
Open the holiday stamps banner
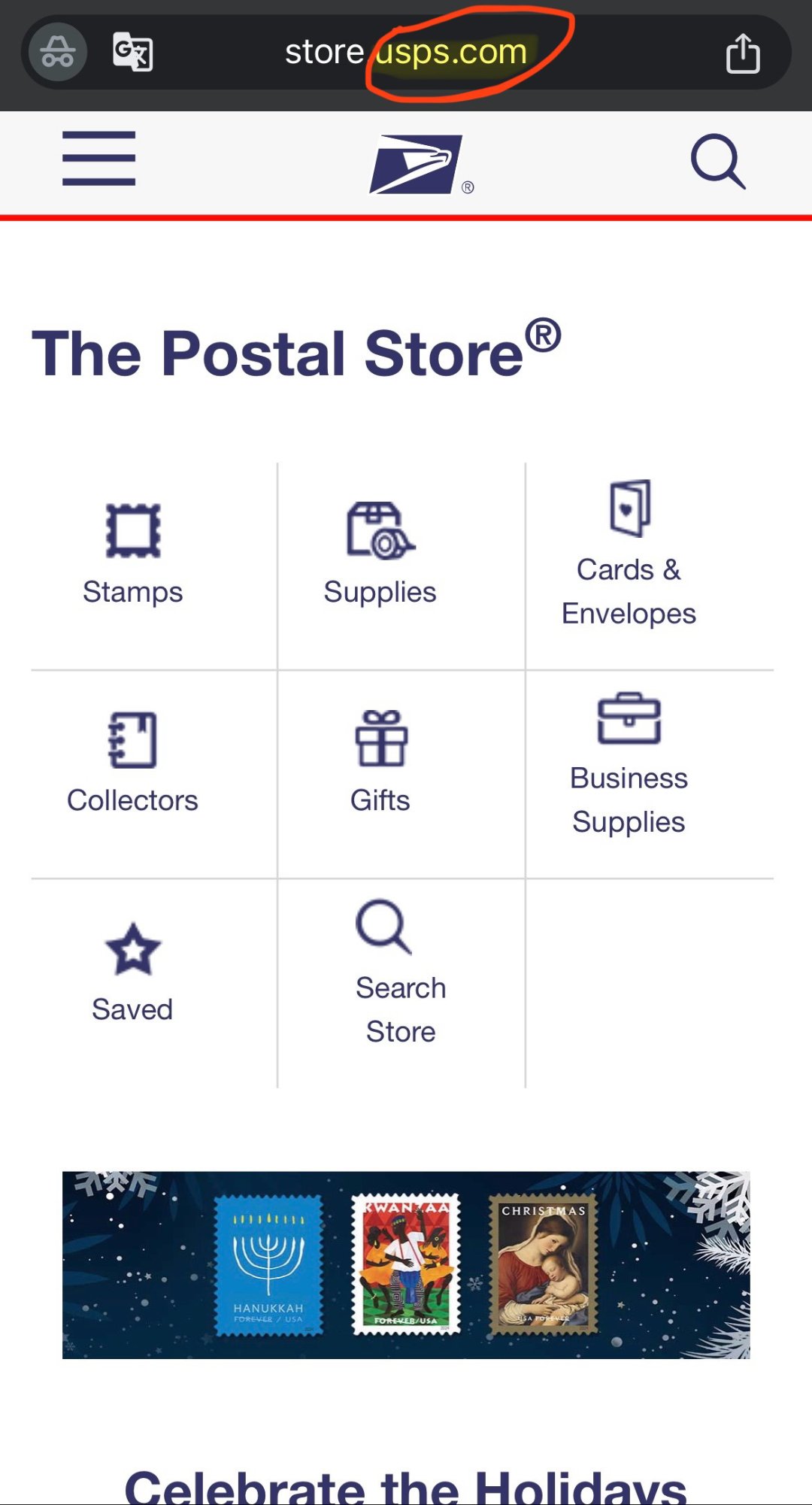click(406, 1264)
